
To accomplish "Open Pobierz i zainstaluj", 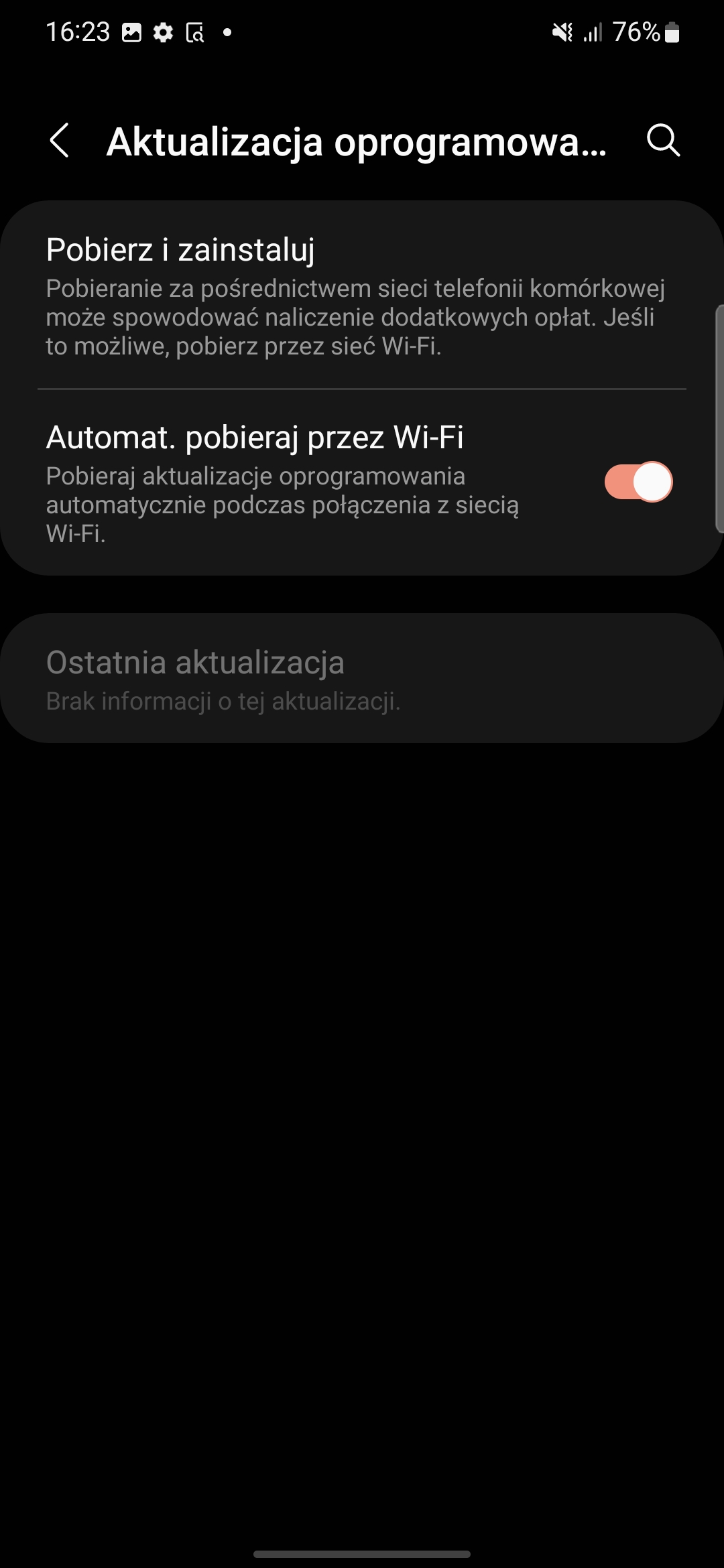I will 362,295.
